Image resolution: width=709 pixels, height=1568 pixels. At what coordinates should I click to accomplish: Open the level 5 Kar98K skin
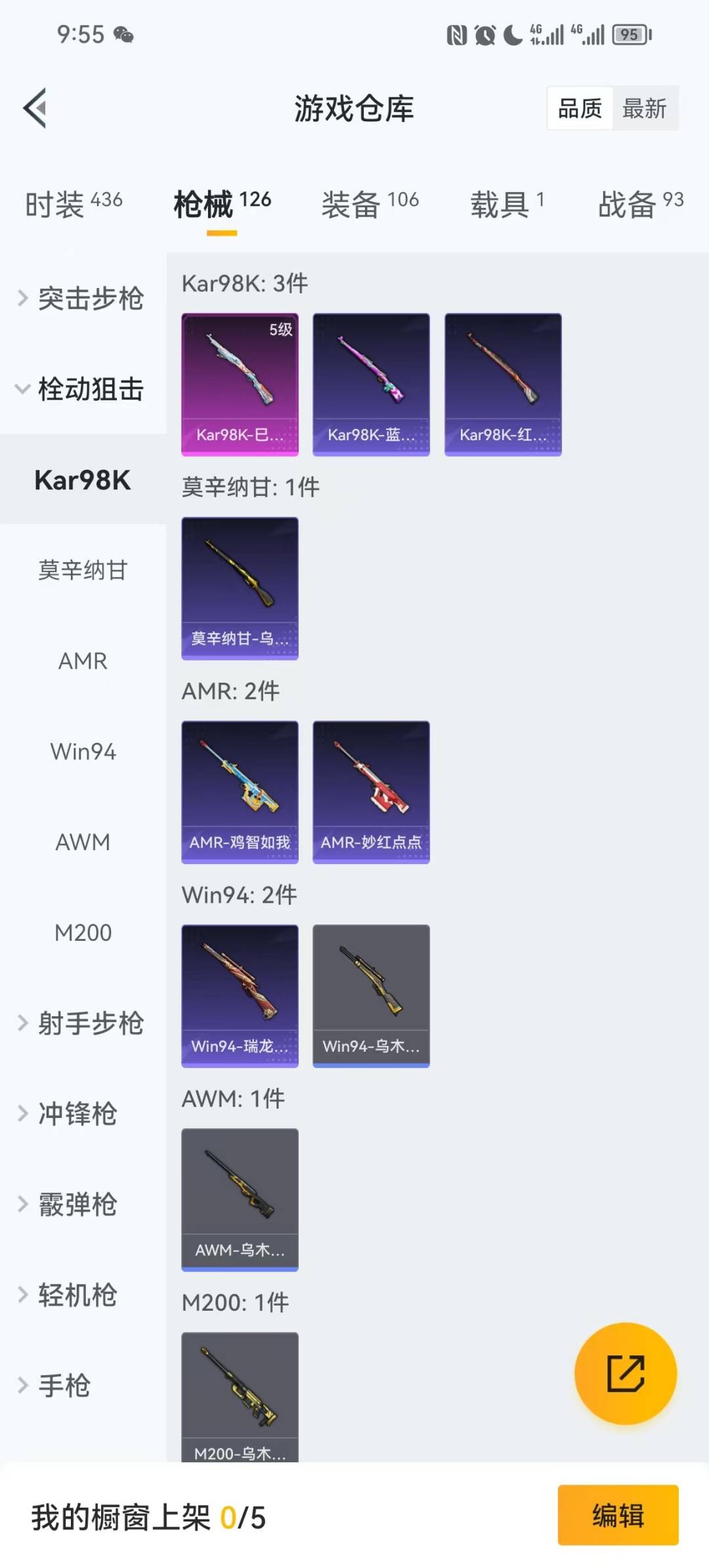point(240,384)
